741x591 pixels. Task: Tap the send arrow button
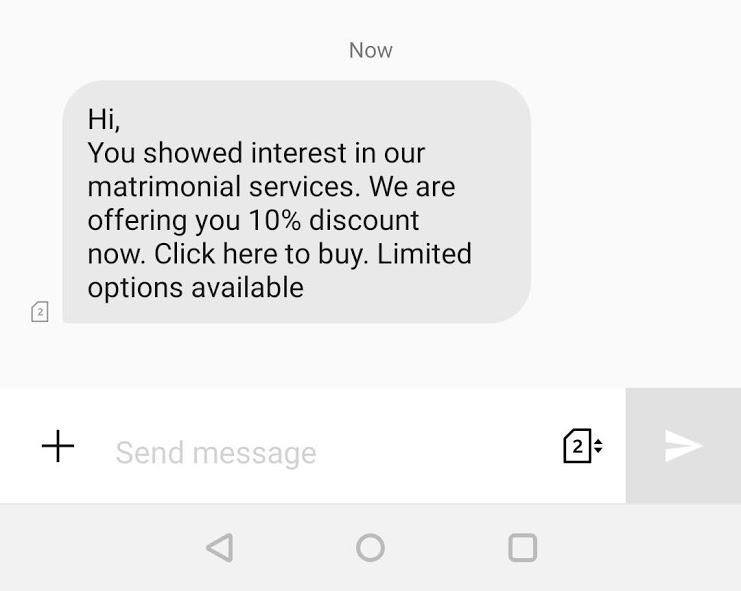pos(683,446)
